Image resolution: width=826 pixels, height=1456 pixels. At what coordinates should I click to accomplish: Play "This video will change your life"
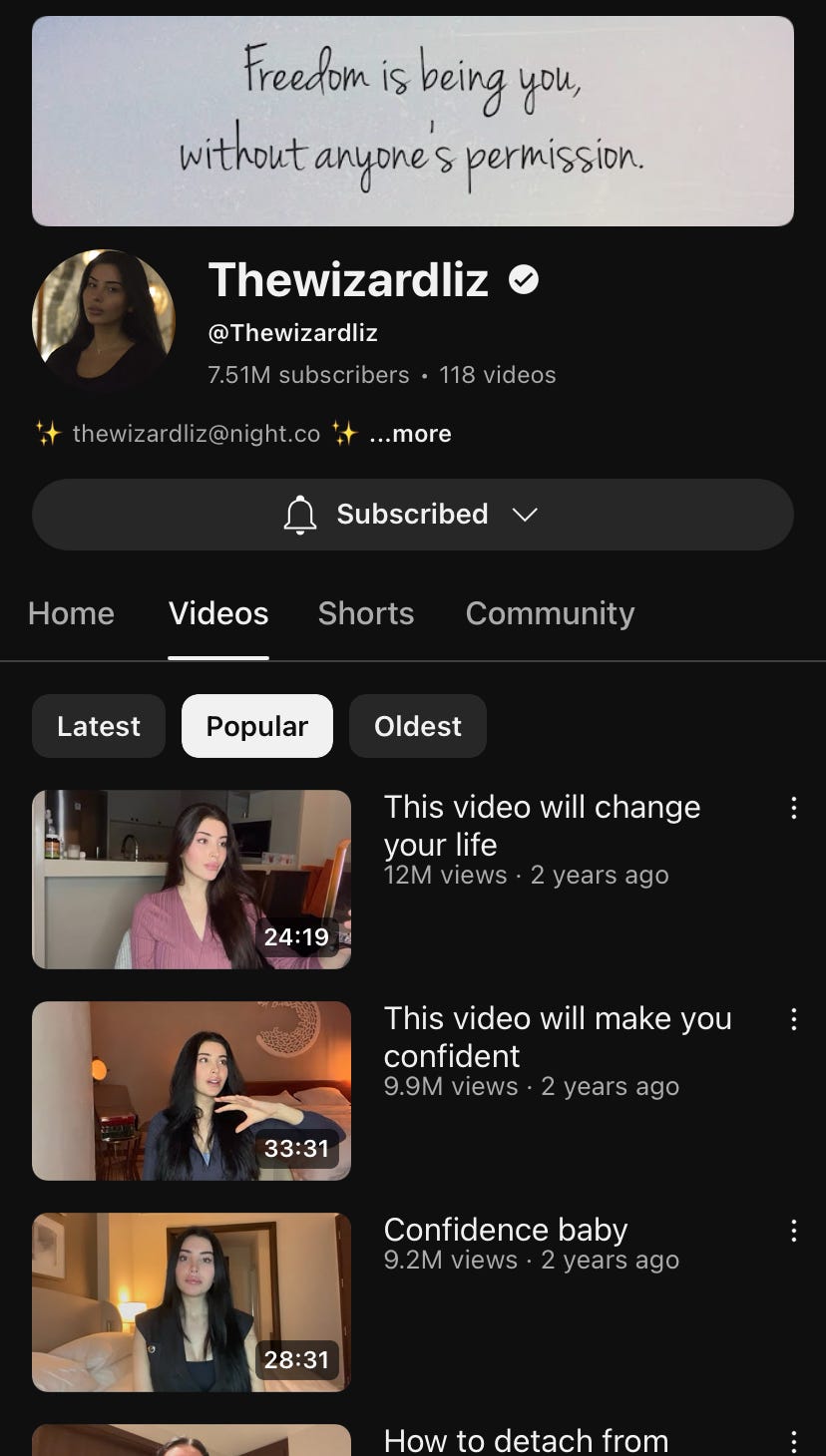click(x=192, y=879)
